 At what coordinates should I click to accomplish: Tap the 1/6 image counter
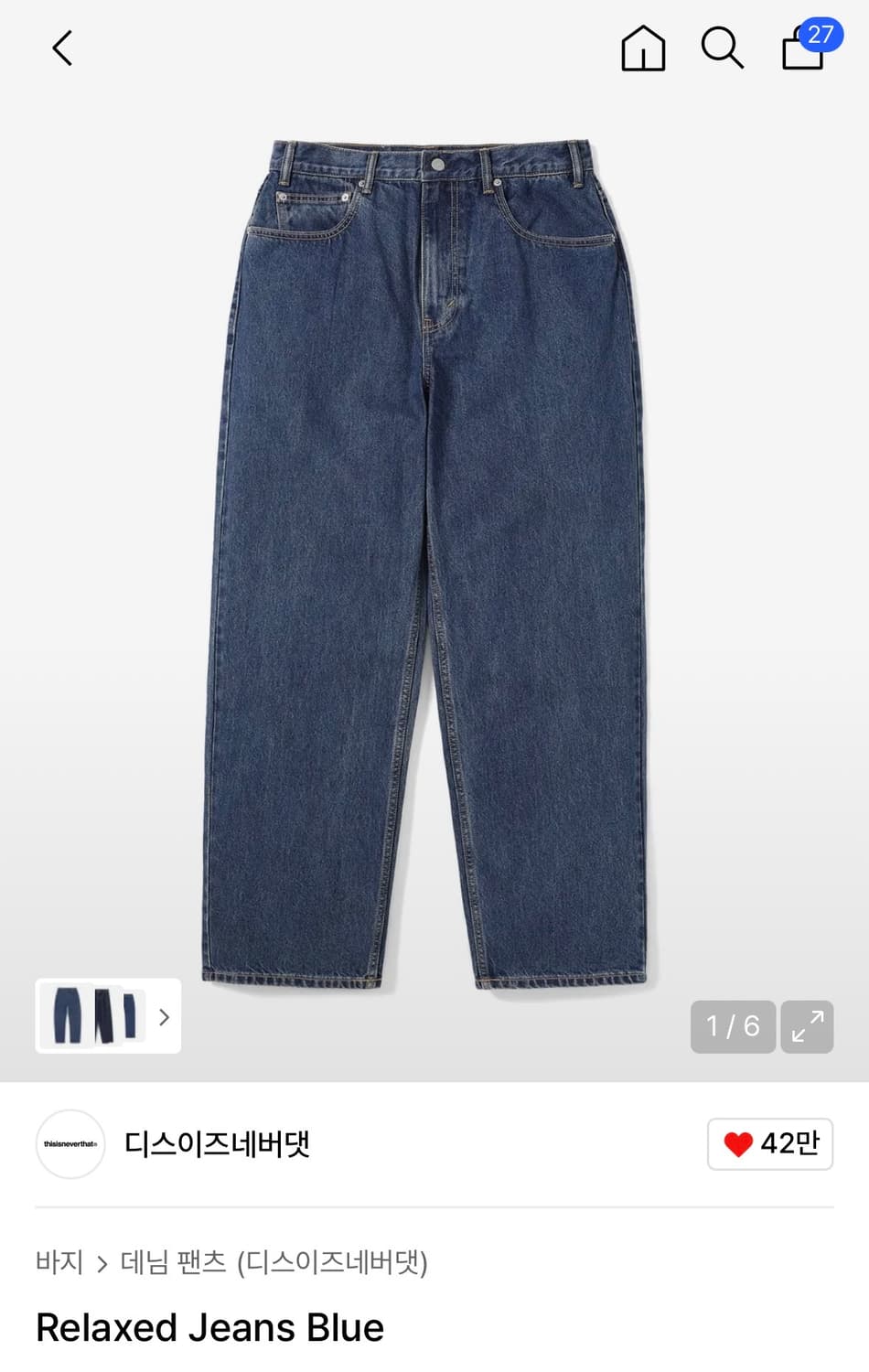tap(732, 1026)
